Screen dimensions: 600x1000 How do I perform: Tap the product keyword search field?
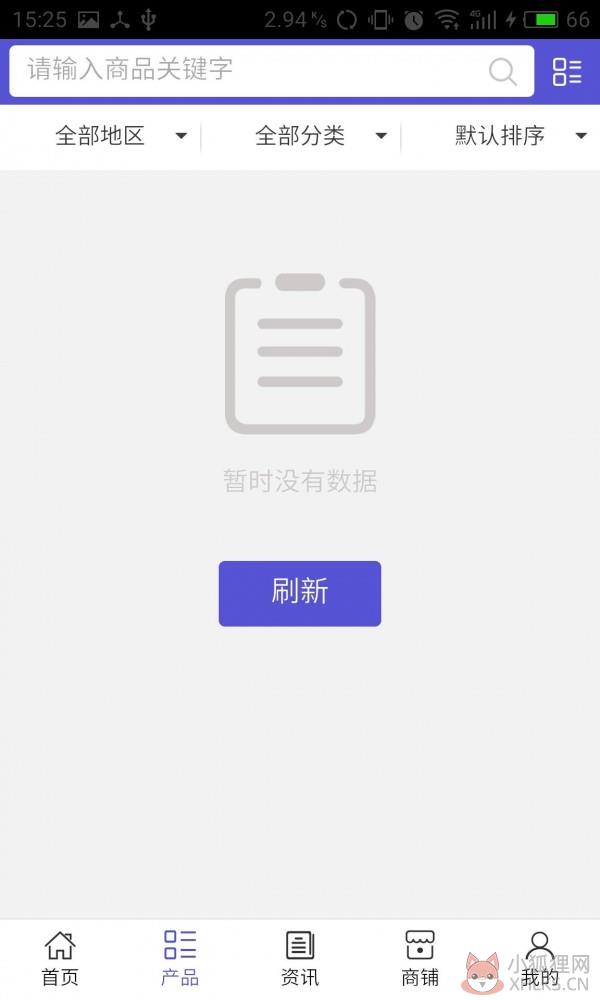272,71
